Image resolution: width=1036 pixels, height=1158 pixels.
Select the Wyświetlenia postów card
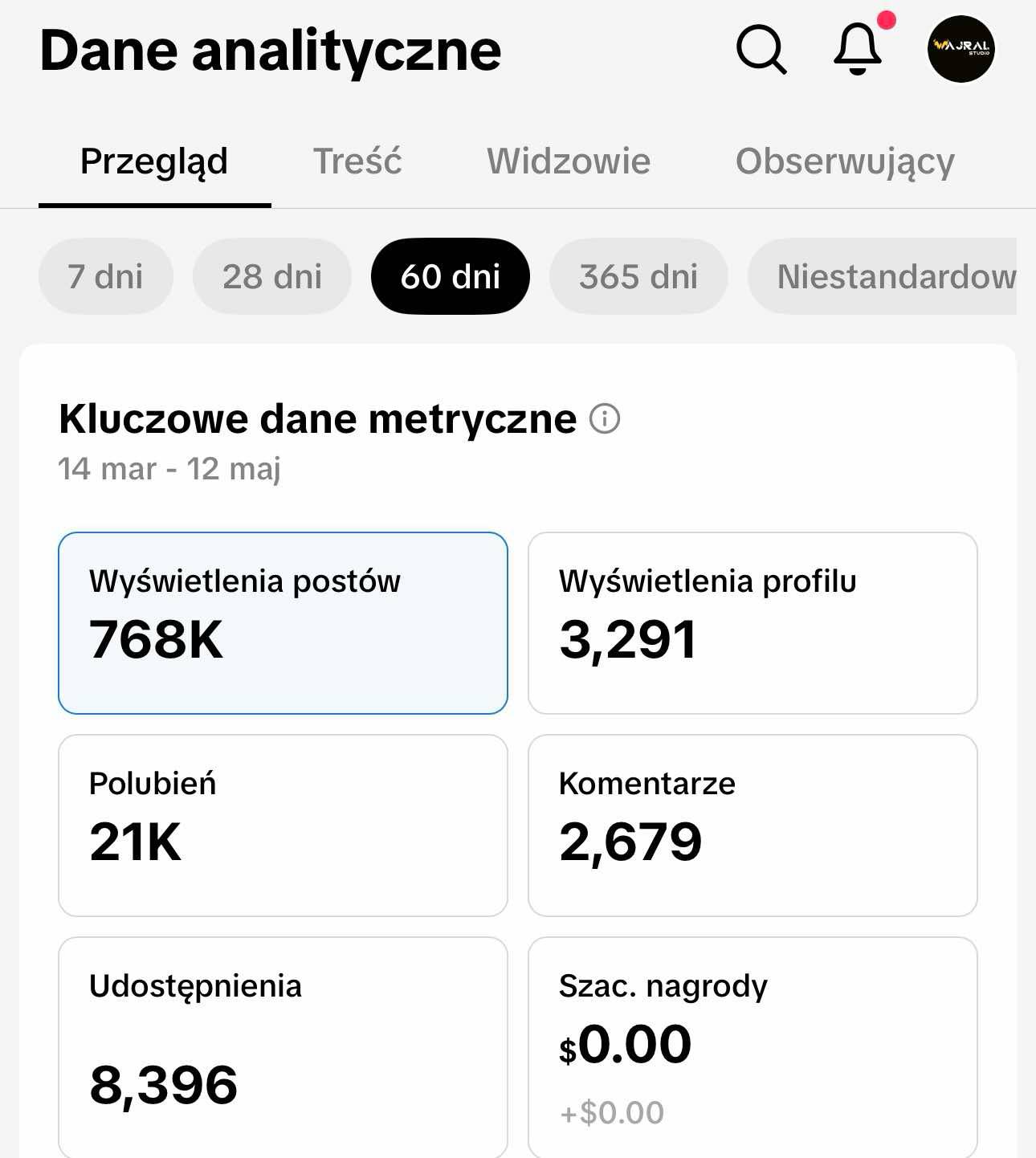pyautogui.click(x=283, y=622)
